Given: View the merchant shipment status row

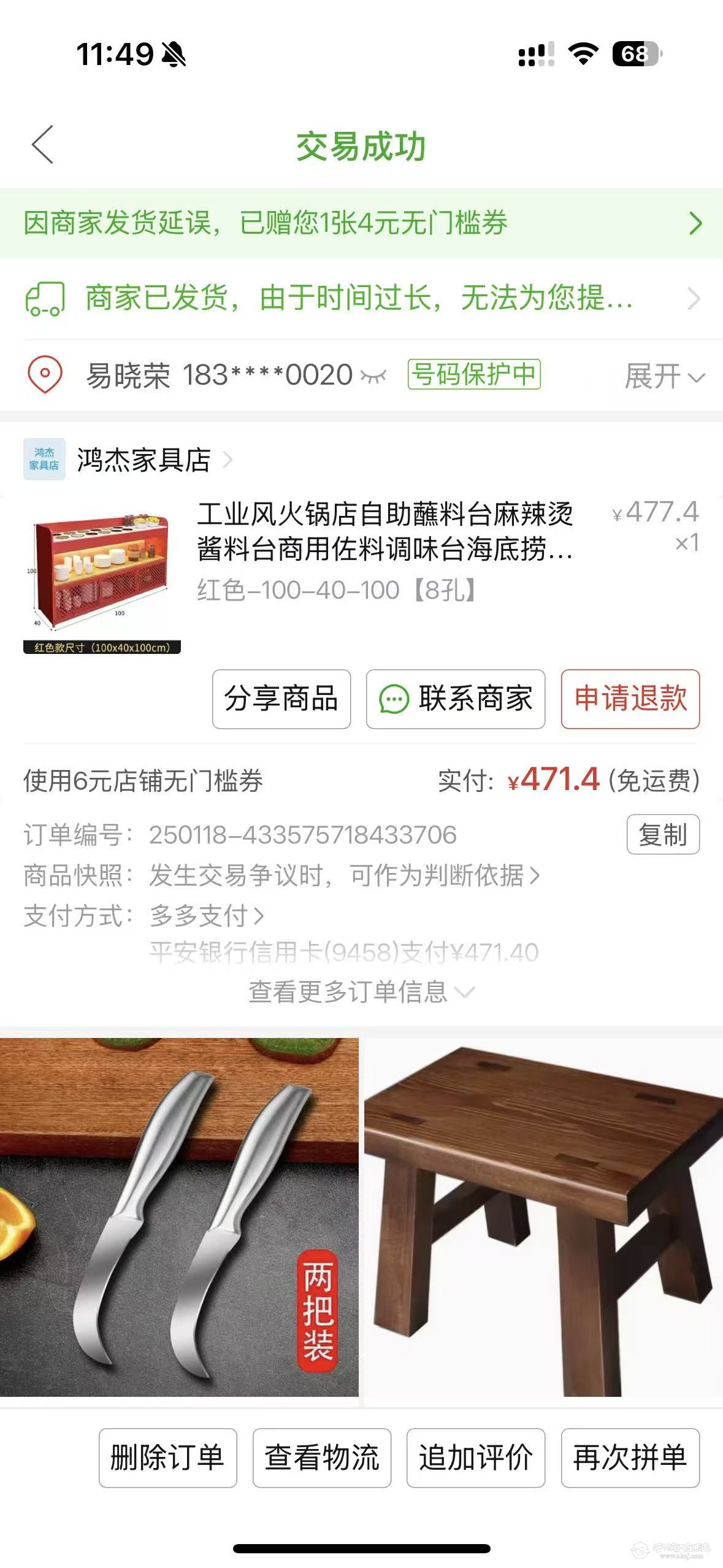Looking at the screenshot, I should point(361,299).
